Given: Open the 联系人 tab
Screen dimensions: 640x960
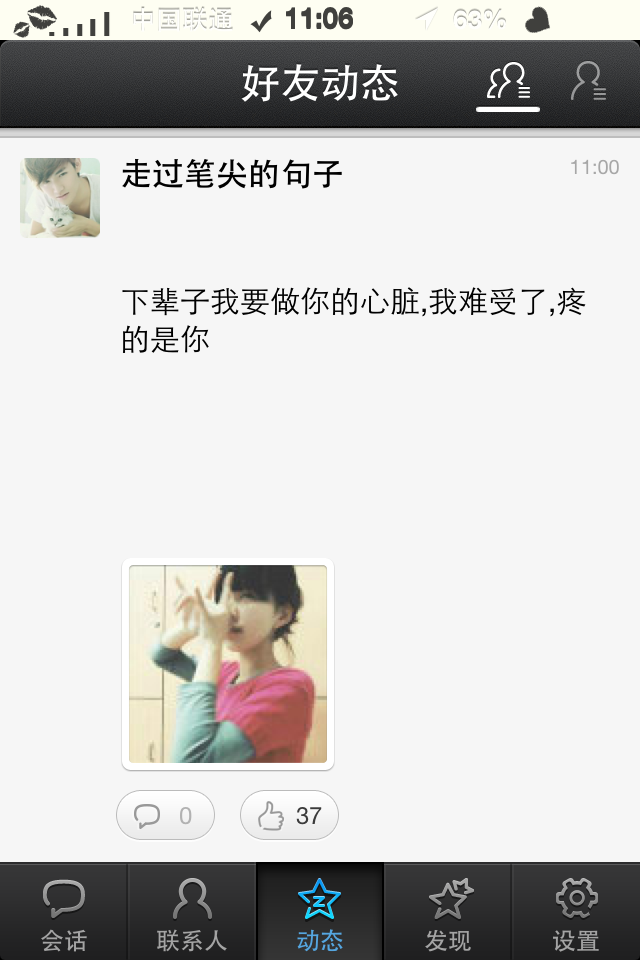Looking at the screenshot, I should click(192, 914).
